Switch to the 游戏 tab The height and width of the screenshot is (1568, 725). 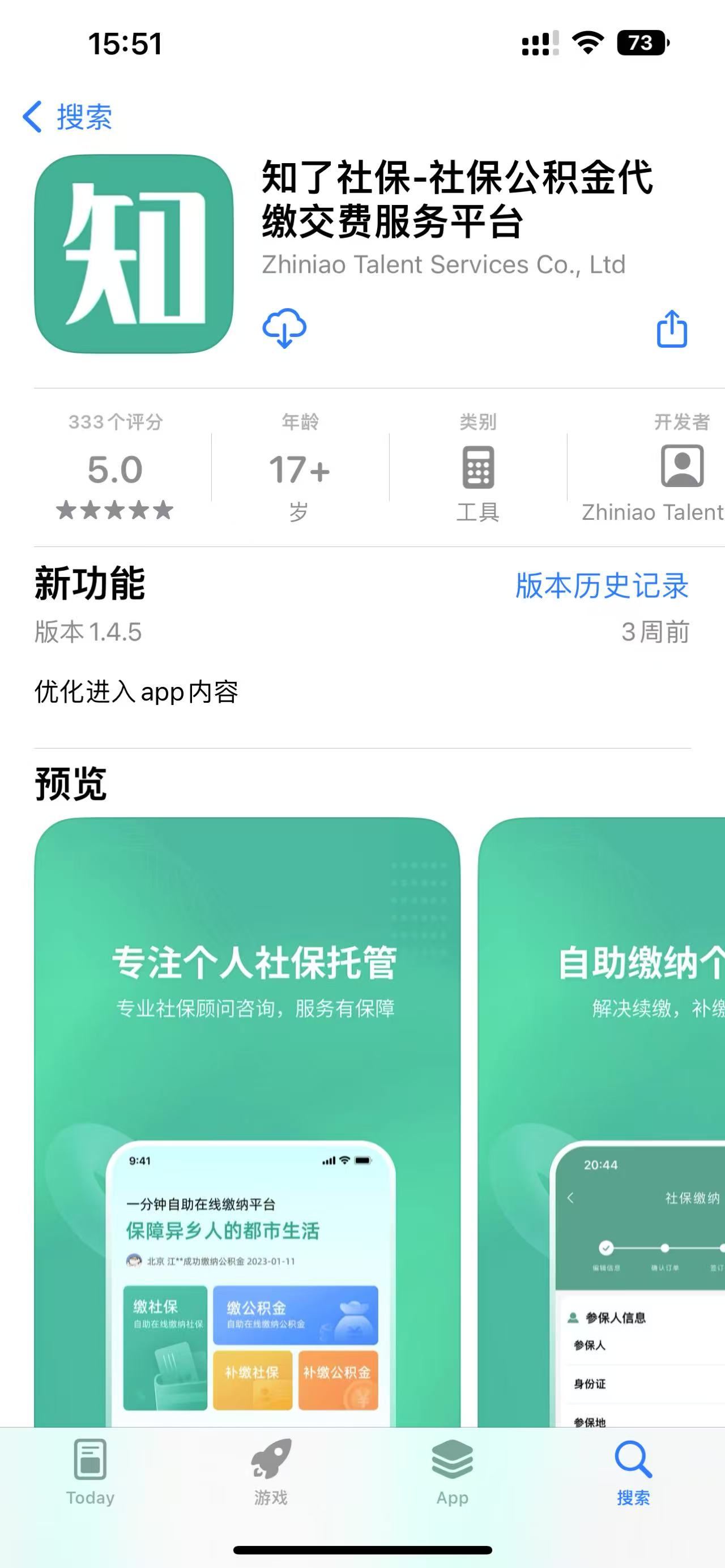tap(271, 1472)
